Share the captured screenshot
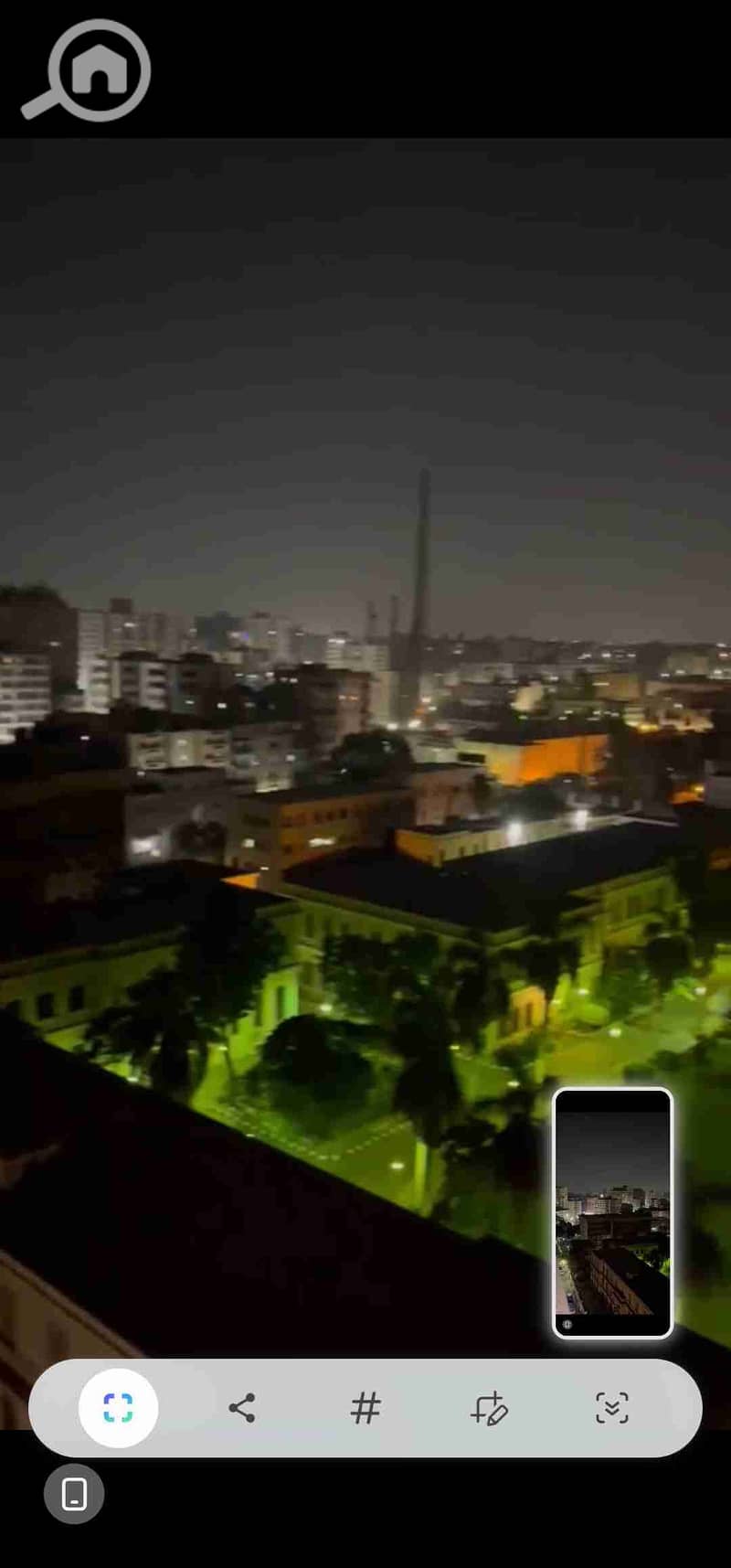This screenshot has height=1568, width=731. pos(242,1407)
